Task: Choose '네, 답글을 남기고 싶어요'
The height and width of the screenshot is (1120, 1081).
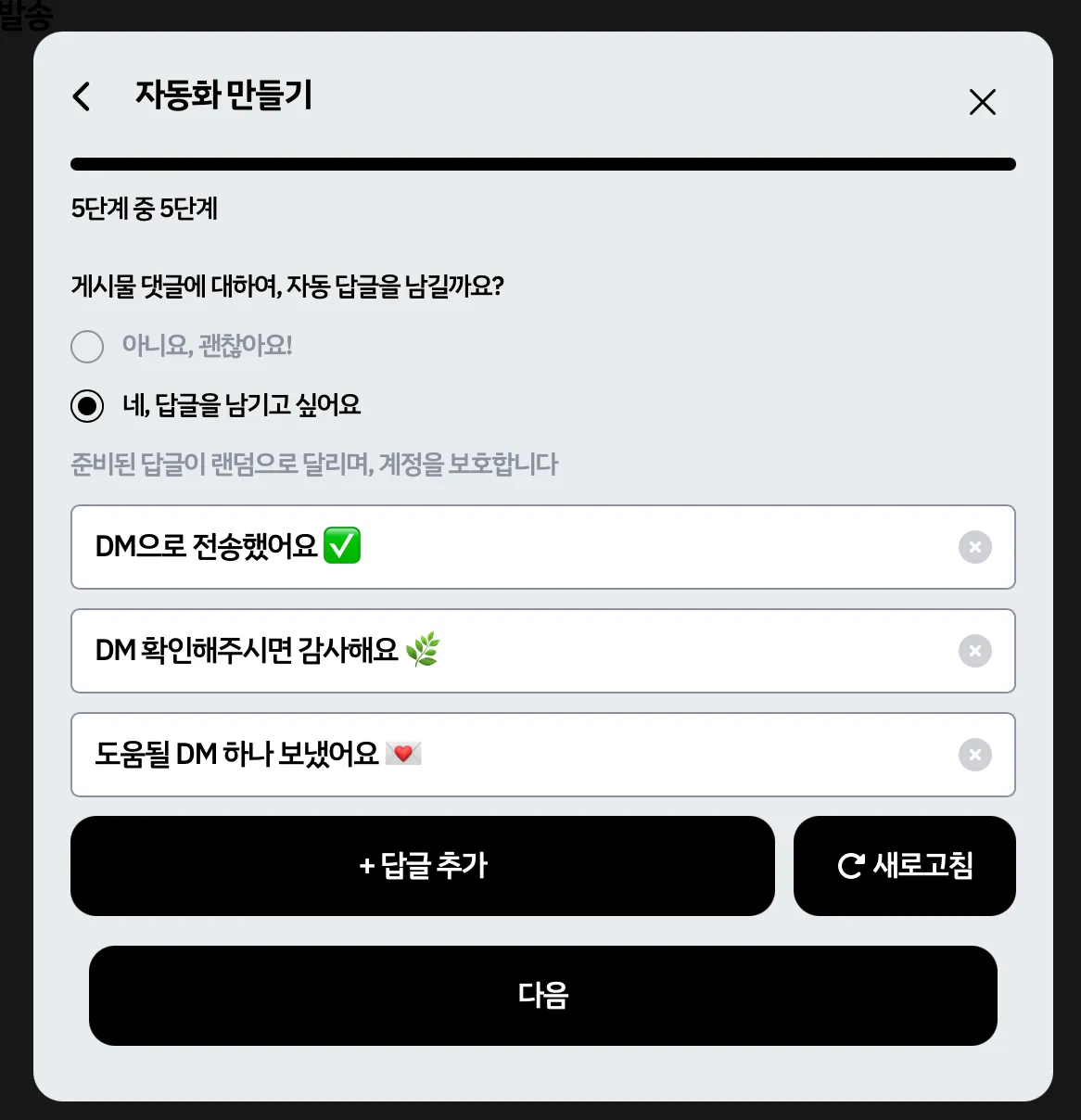Action: [x=87, y=406]
